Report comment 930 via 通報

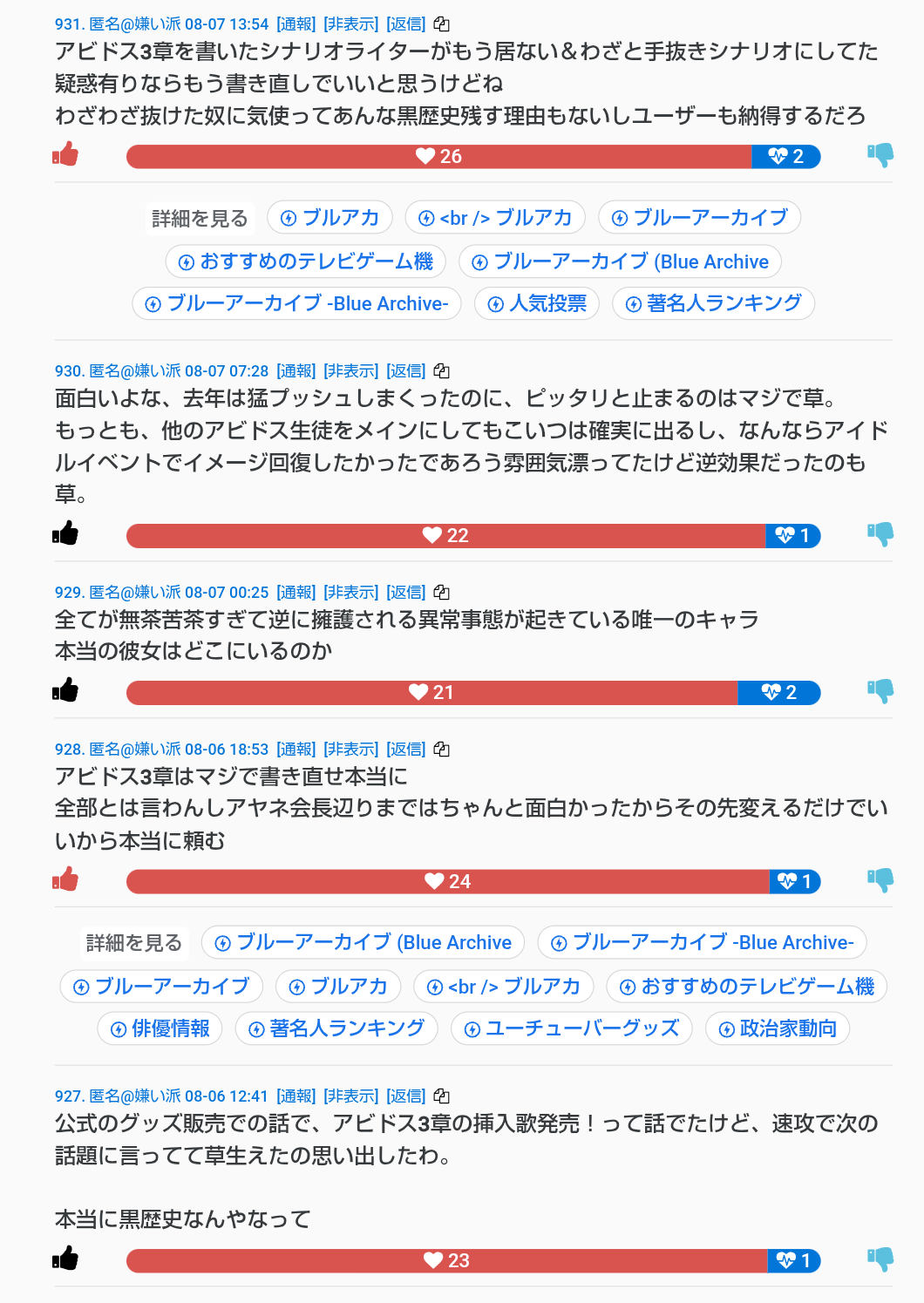click(296, 371)
